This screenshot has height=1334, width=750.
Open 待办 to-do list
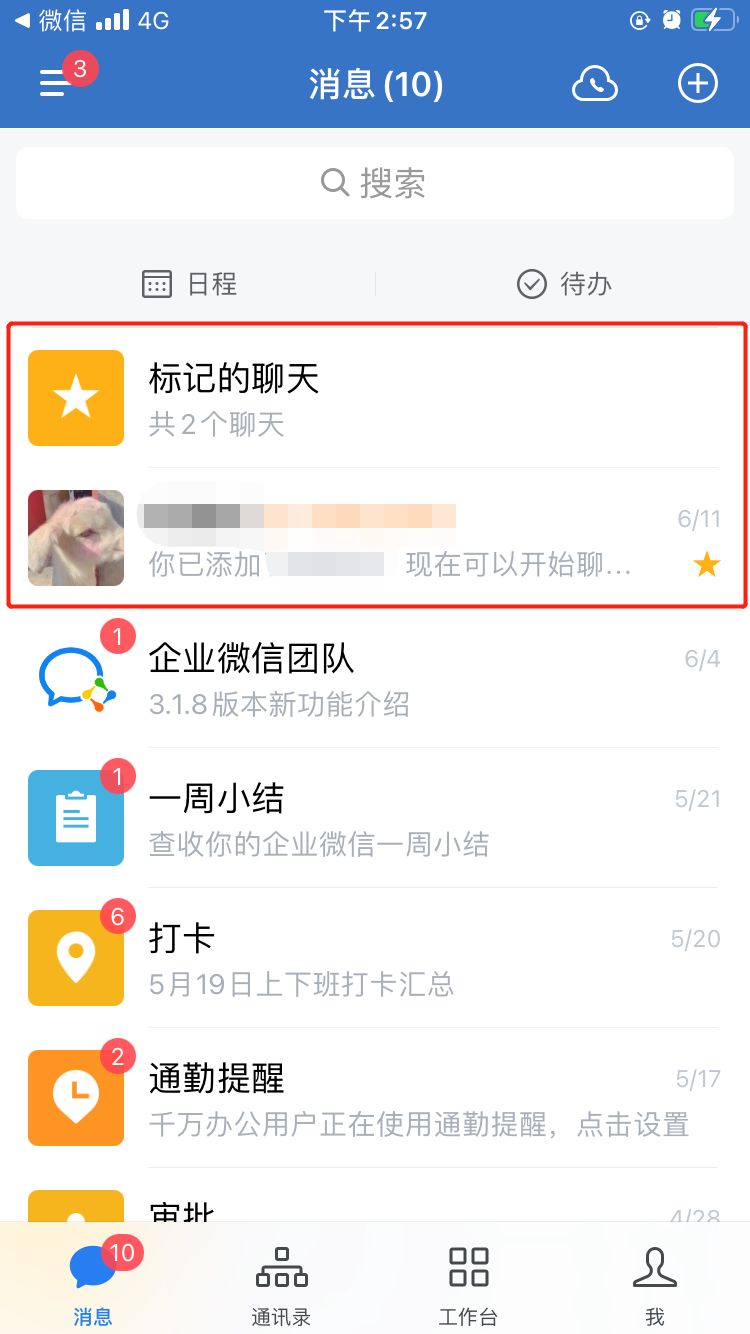(x=564, y=284)
